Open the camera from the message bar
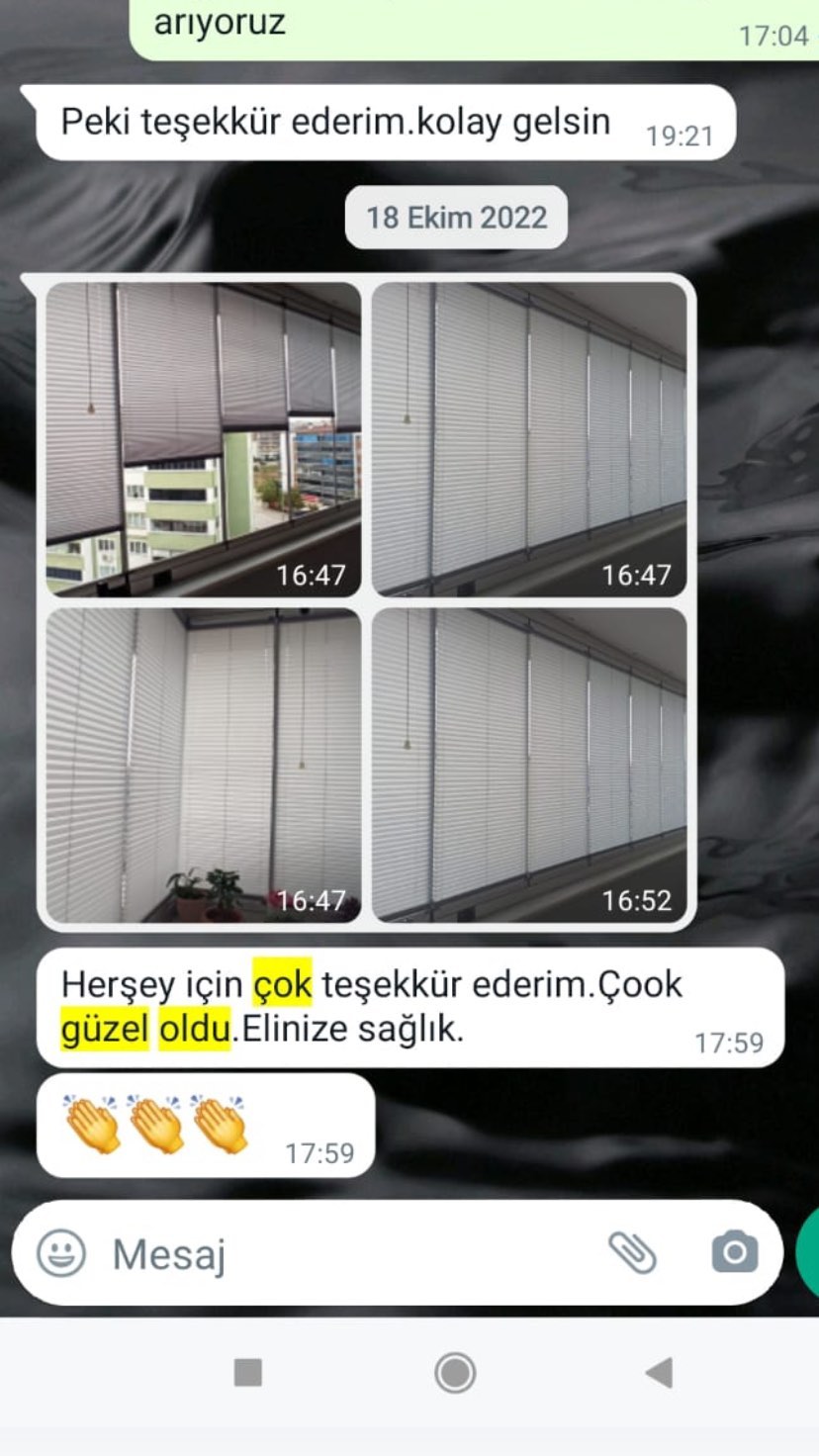This screenshot has width=819, height=1456. 735,1252
